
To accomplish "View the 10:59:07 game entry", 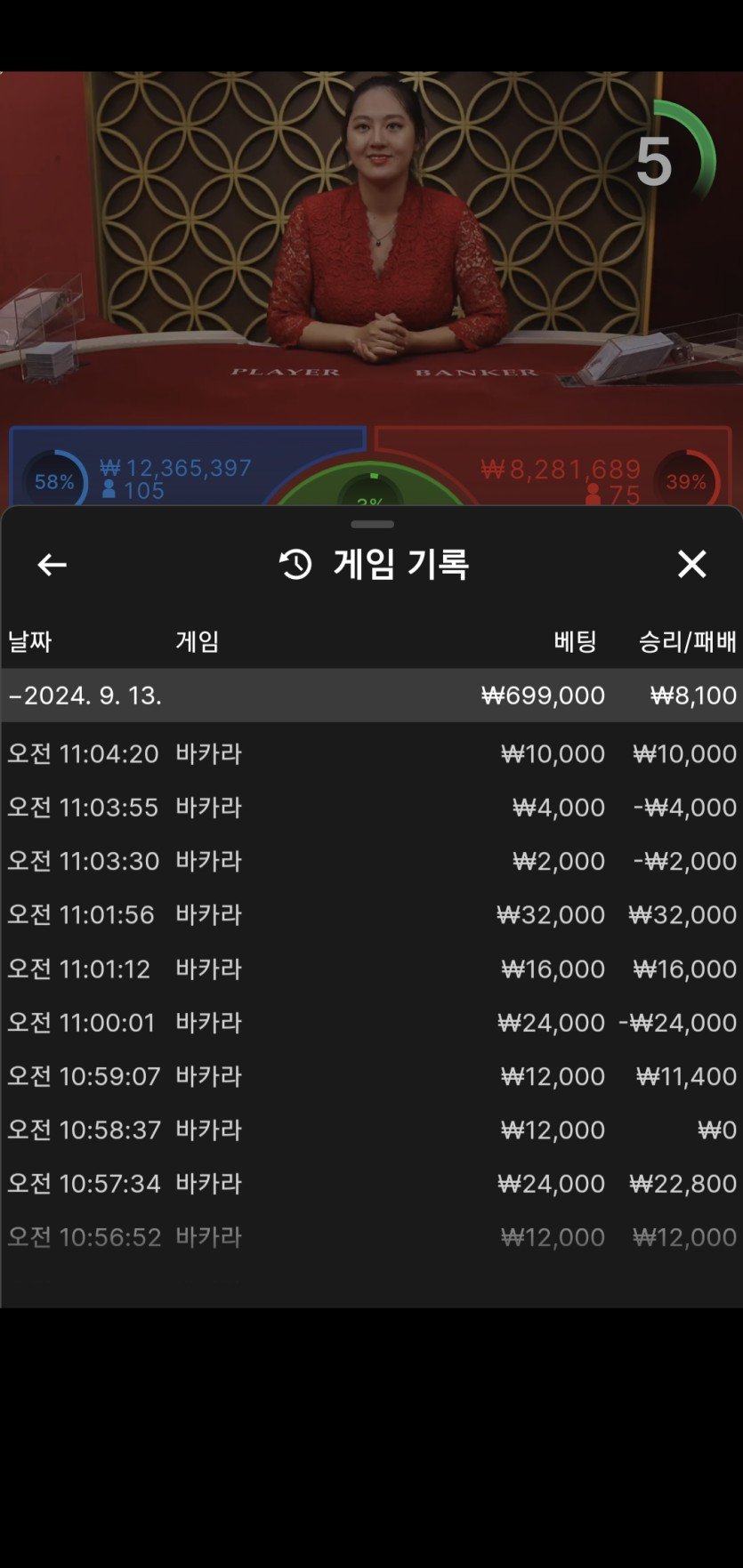I will coord(371,1076).
